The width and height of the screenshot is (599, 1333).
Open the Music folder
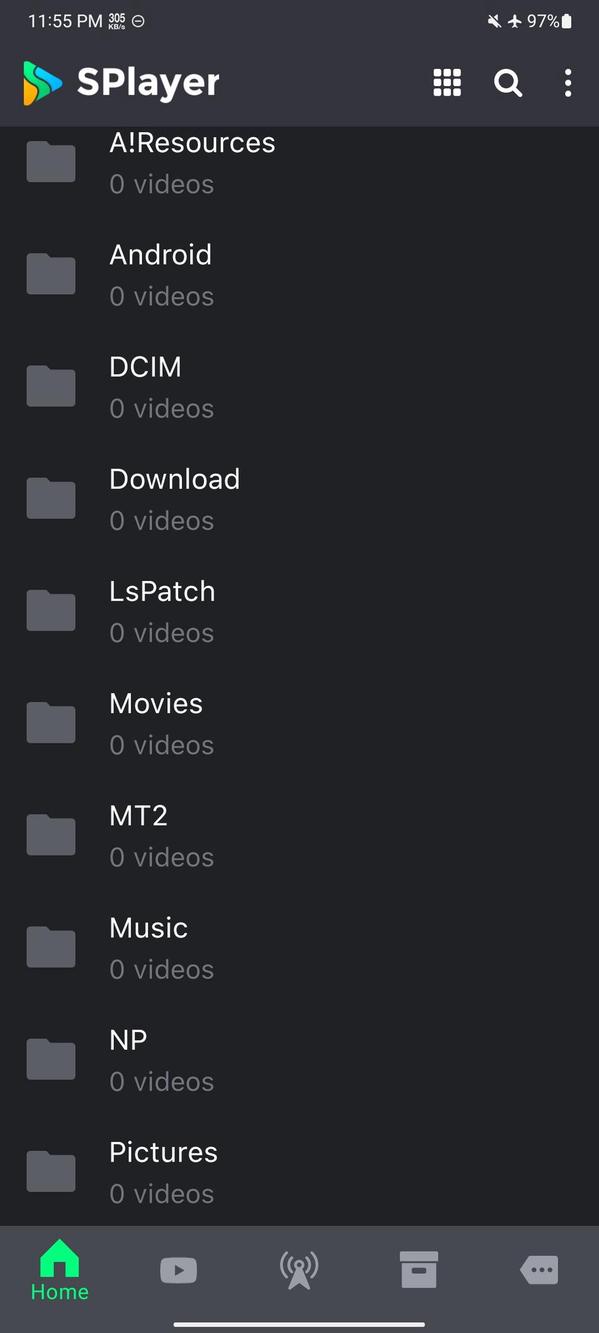[299, 946]
